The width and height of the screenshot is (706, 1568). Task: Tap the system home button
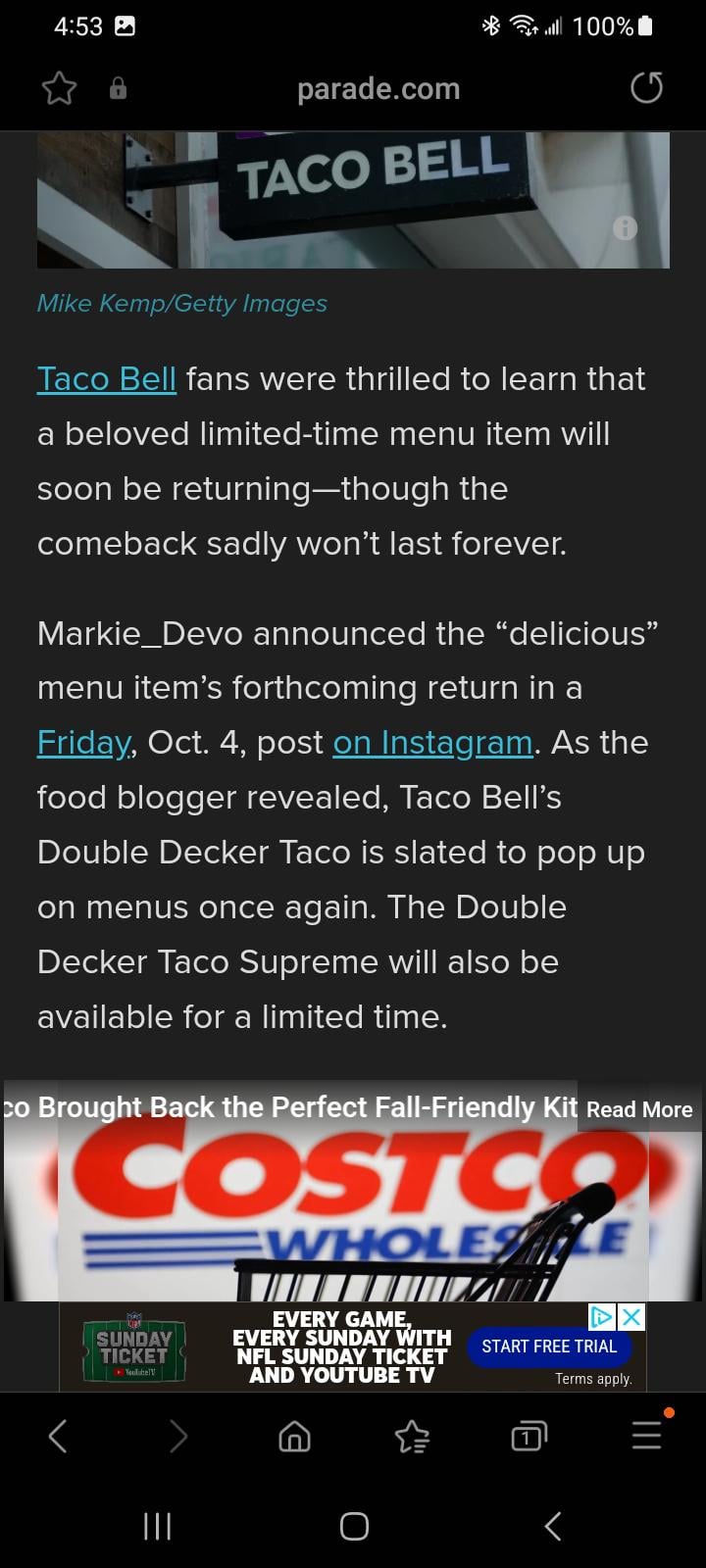pos(354,1526)
